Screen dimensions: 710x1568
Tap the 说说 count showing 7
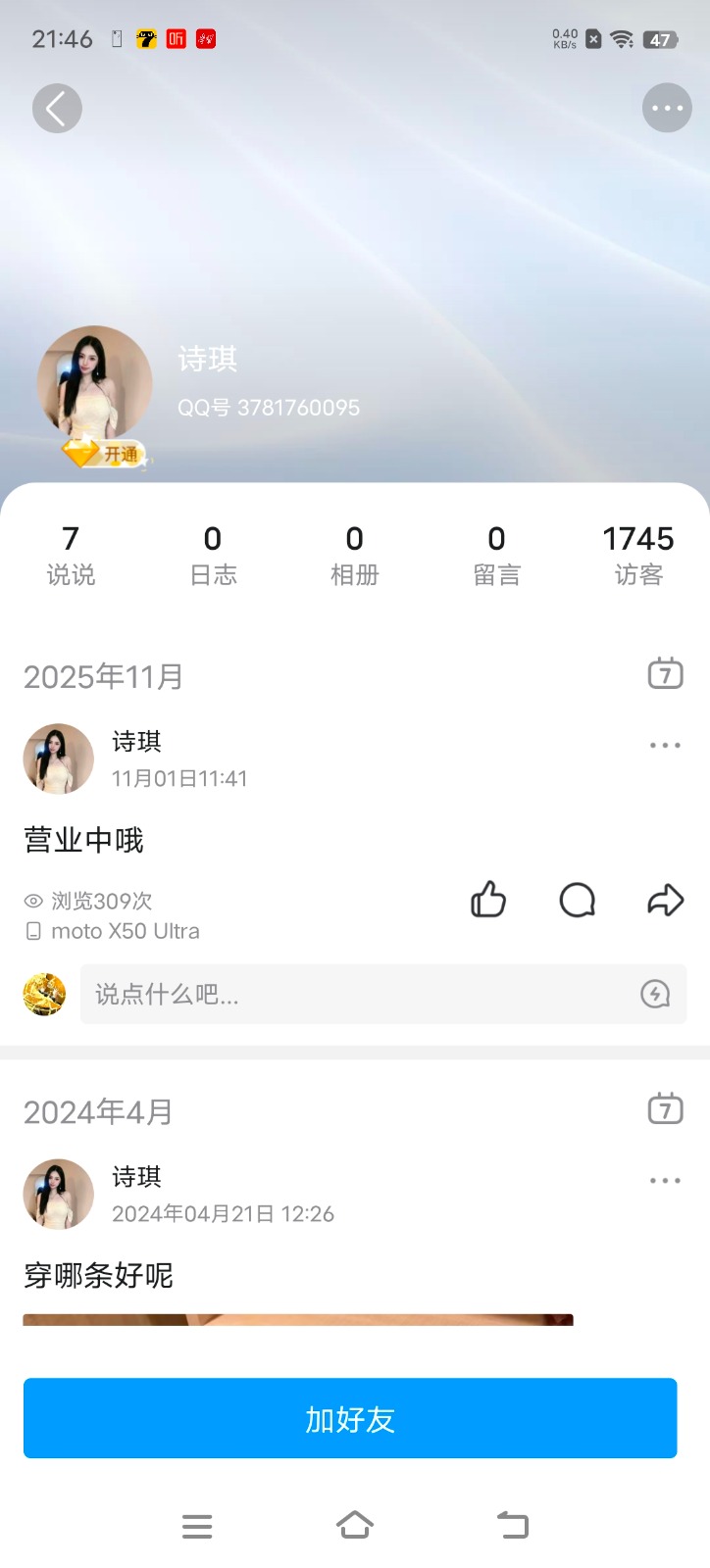[x=71, y=554]
